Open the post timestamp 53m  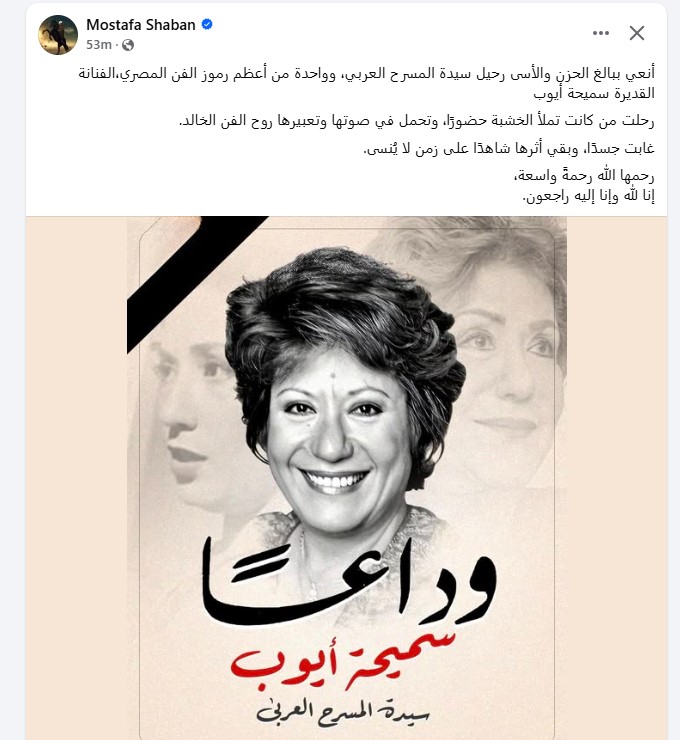98,45
